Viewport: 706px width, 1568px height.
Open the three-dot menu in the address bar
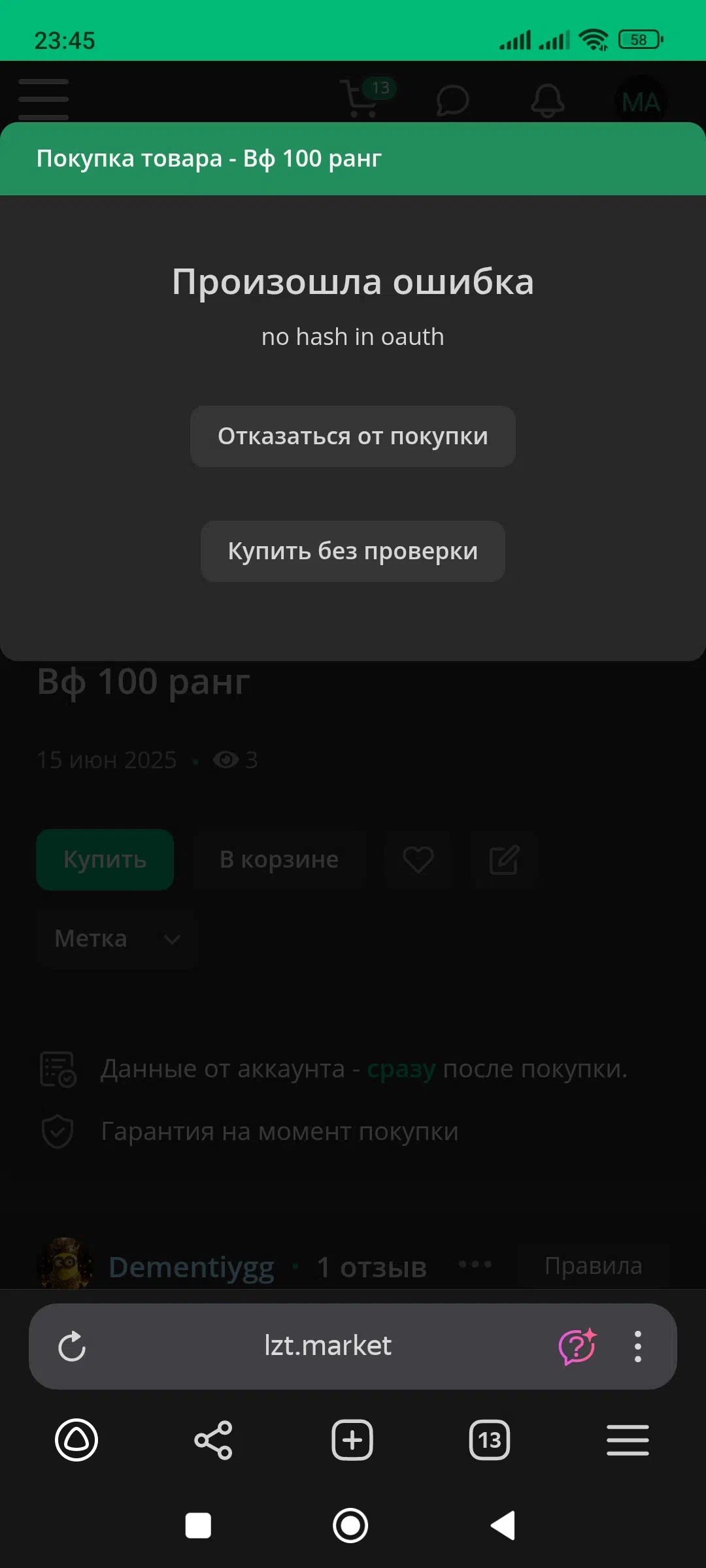pos(638,1347)
